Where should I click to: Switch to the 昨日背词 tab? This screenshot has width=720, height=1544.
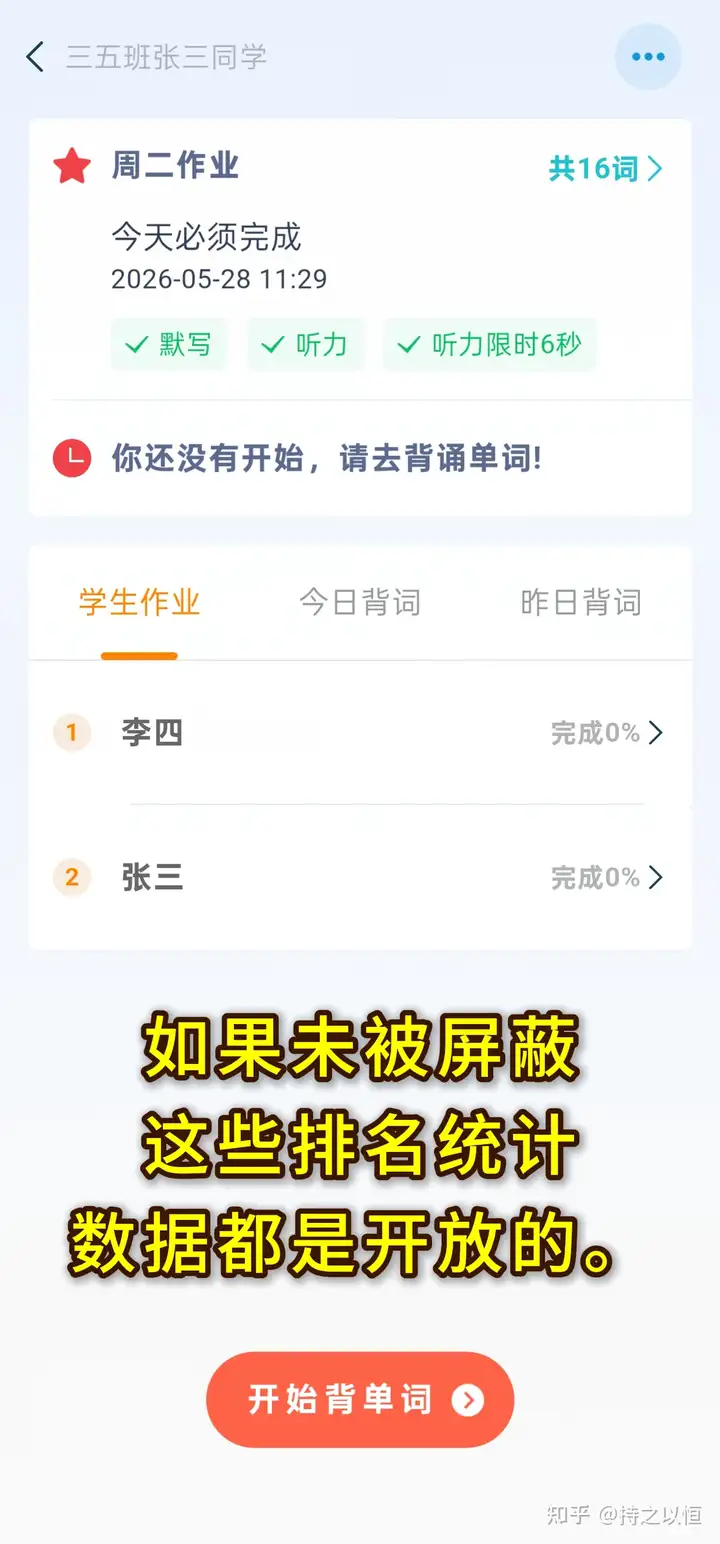tap(581, 602)
